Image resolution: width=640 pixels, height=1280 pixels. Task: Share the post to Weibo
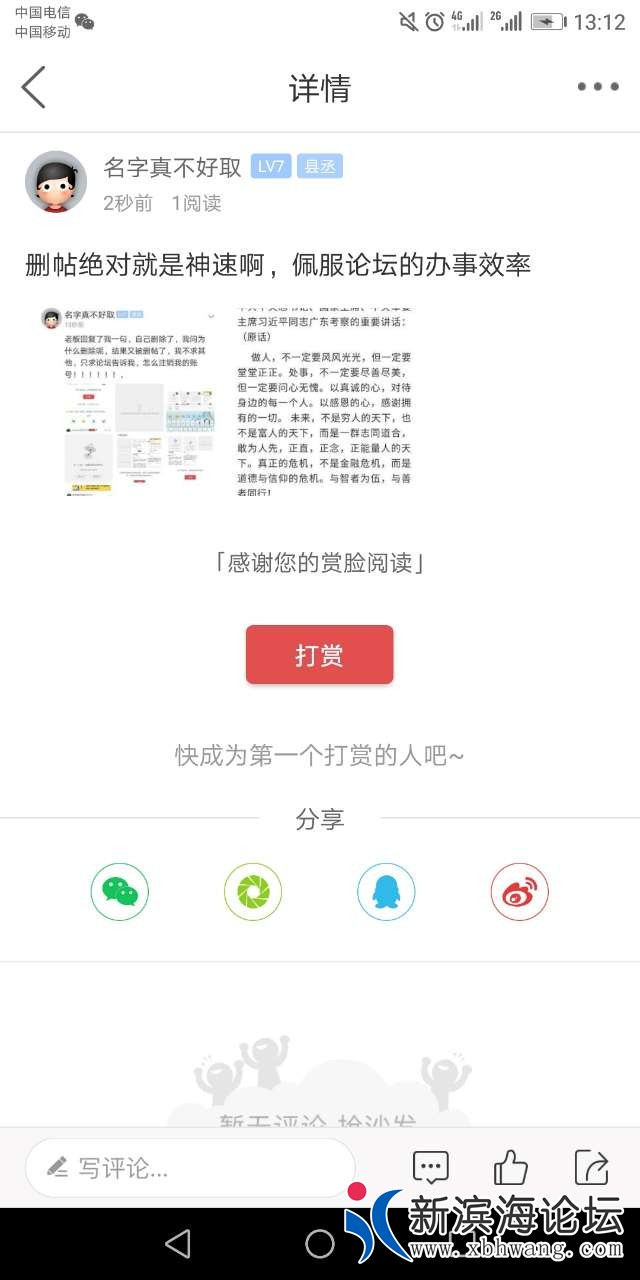pos(519,891)
